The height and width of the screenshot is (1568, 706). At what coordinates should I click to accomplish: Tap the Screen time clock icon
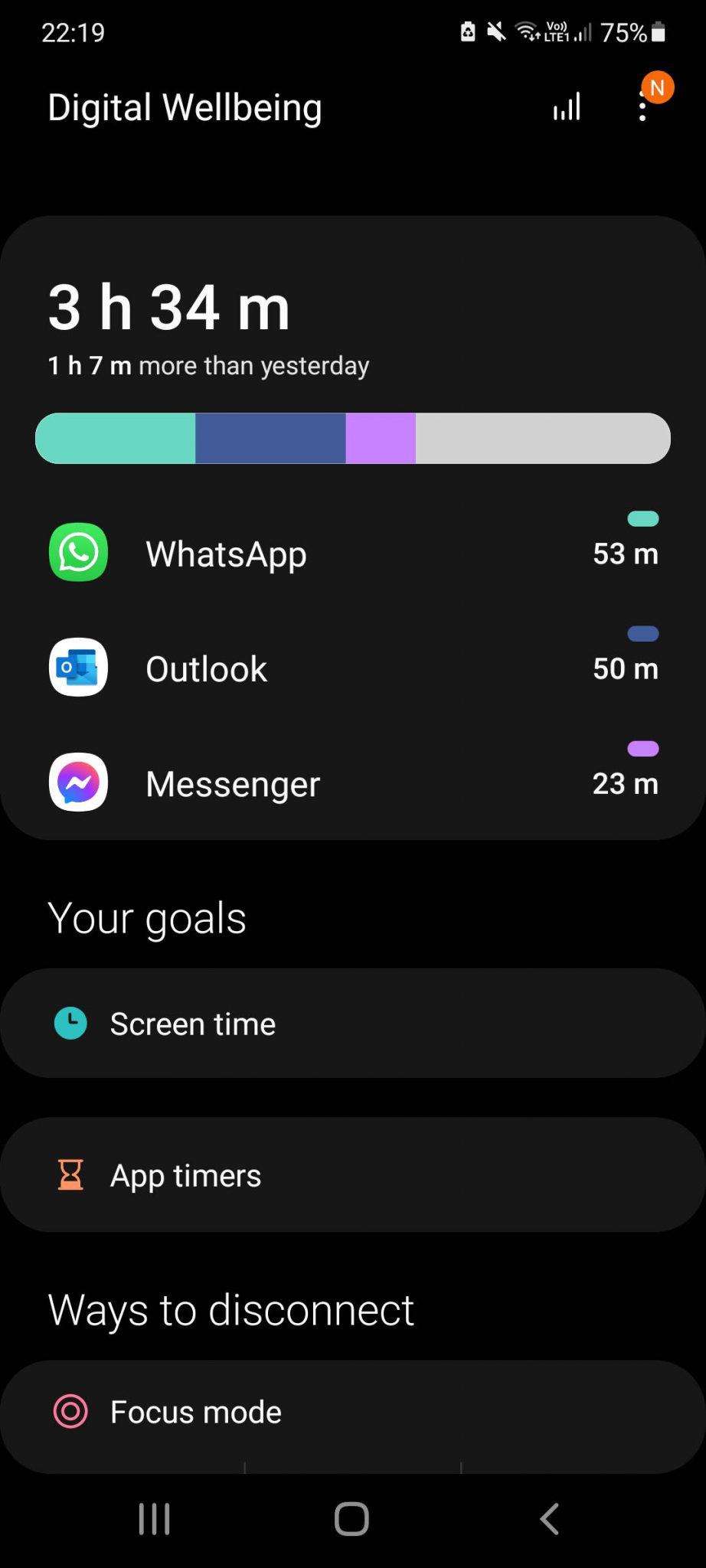coord(70,1023)
